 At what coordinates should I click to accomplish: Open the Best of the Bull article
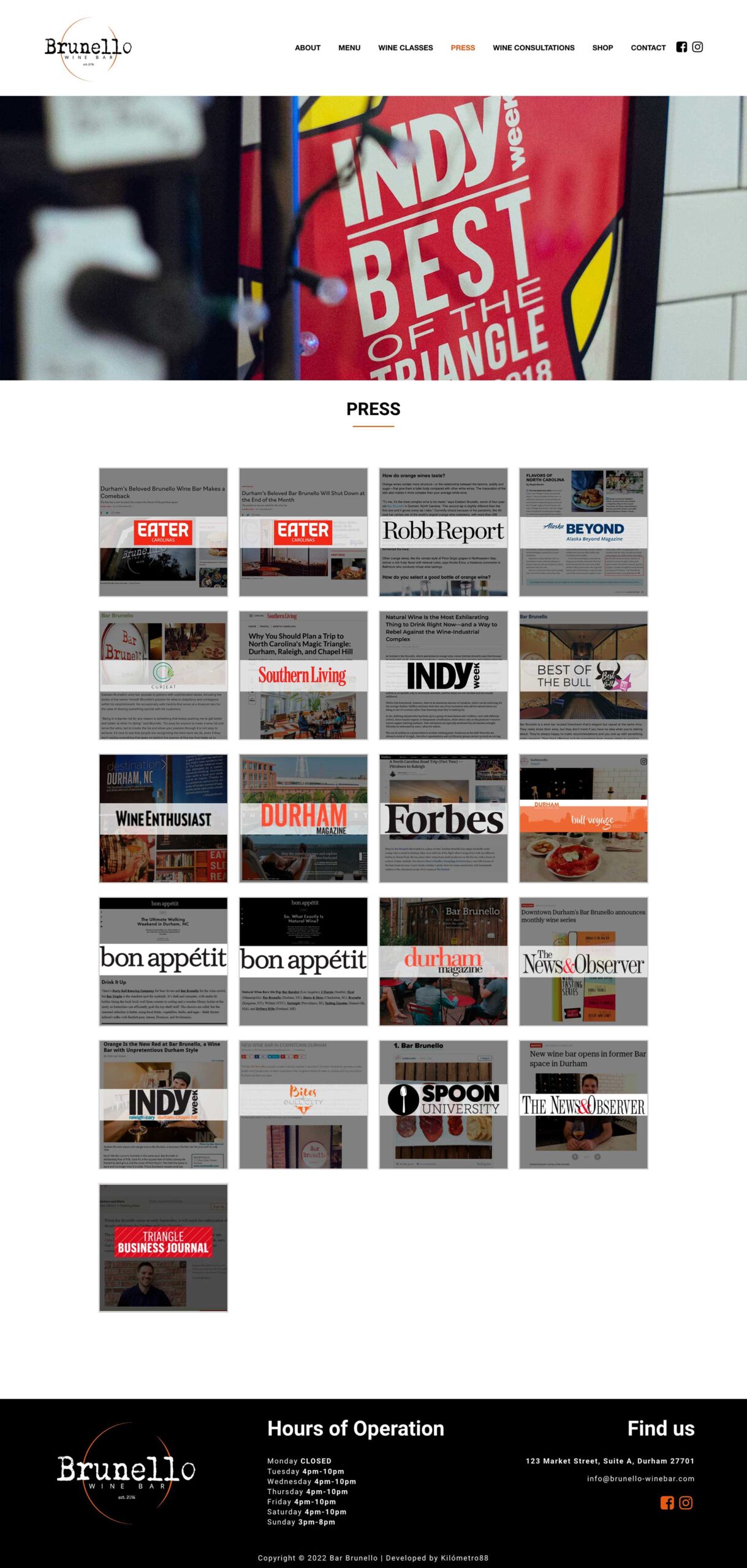pos(583,675)
